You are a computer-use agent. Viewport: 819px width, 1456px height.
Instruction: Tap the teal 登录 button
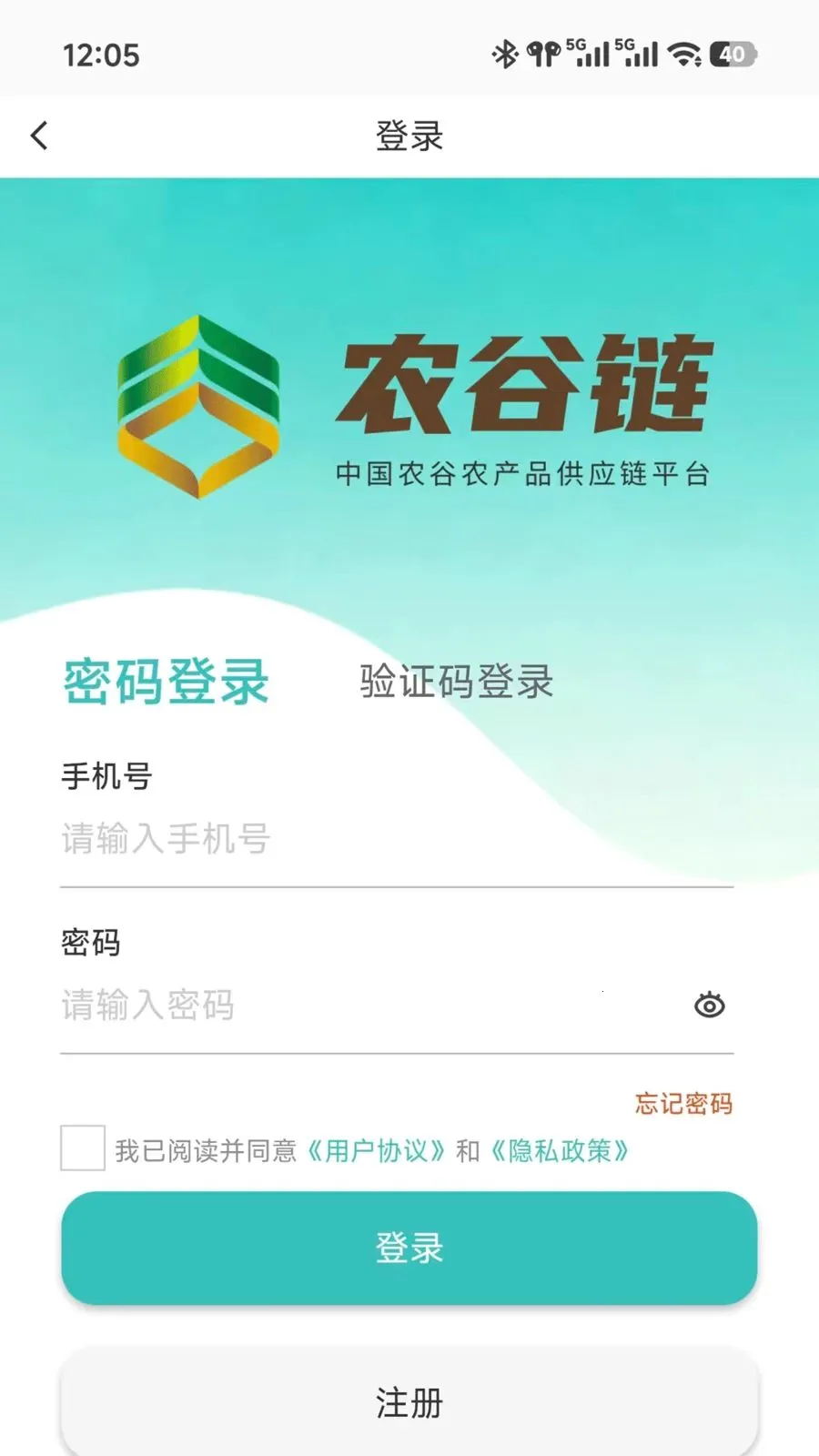coord(409,1249)
